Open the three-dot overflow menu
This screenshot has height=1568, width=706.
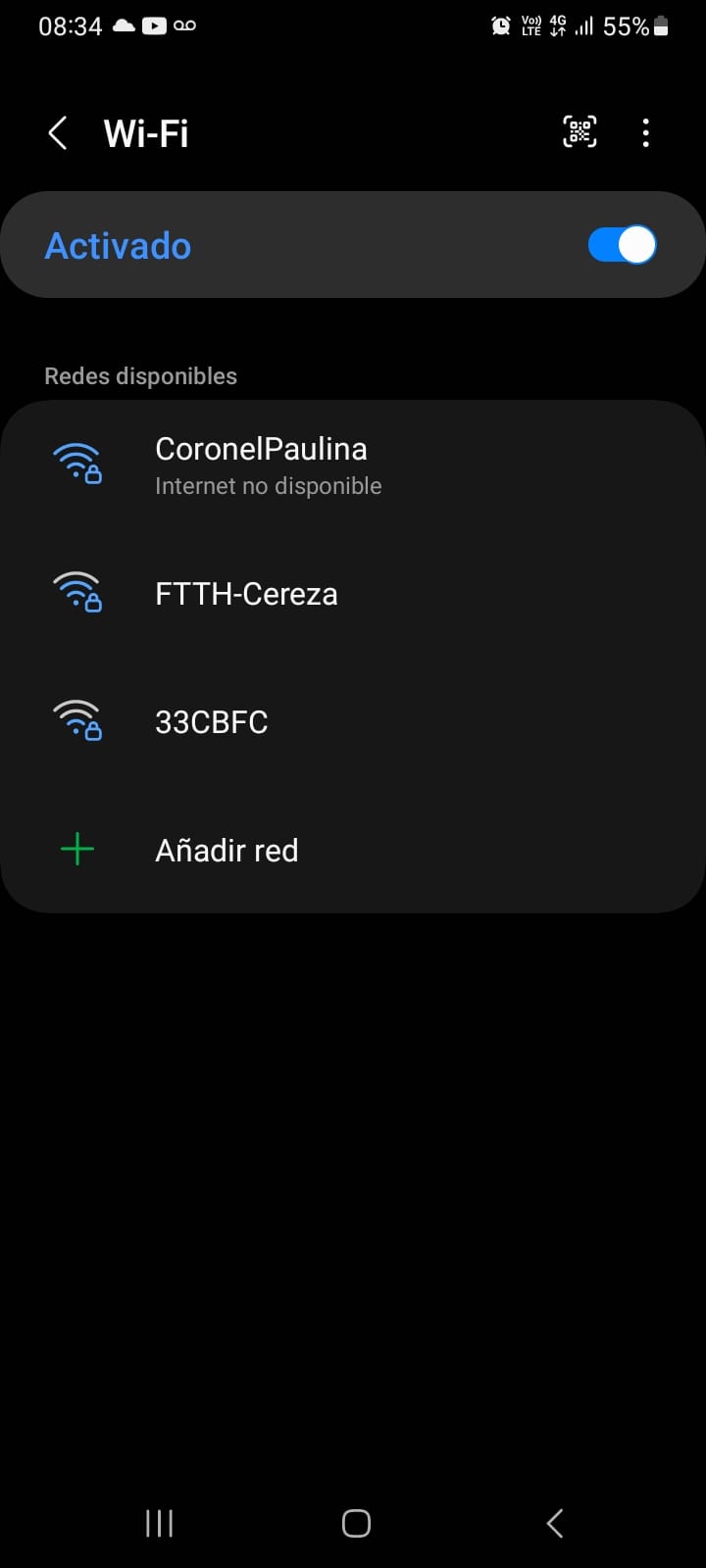coord(645,132)
